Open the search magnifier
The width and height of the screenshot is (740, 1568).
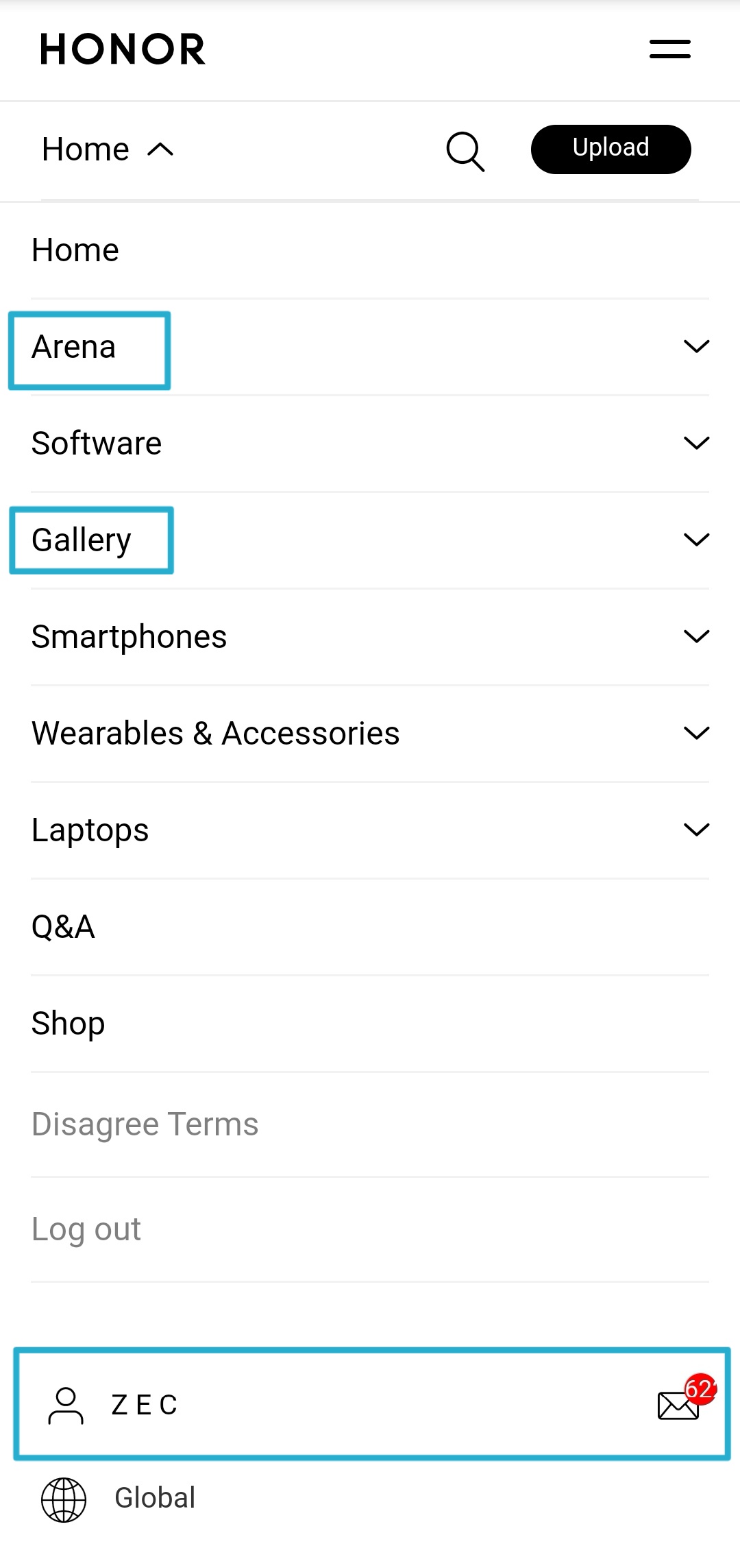click(x=465, y=151)
